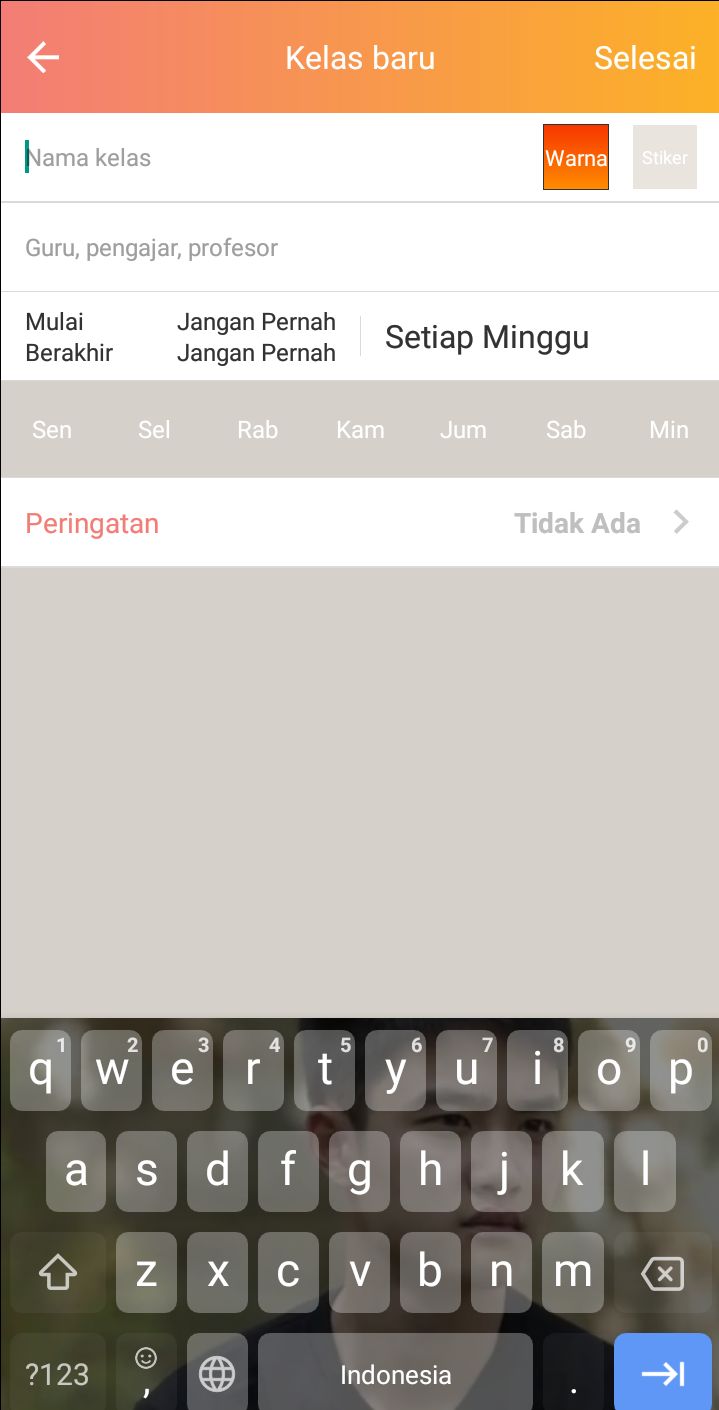Select Sen as class day
719x1410 pixels.
(x=52, y=430)
